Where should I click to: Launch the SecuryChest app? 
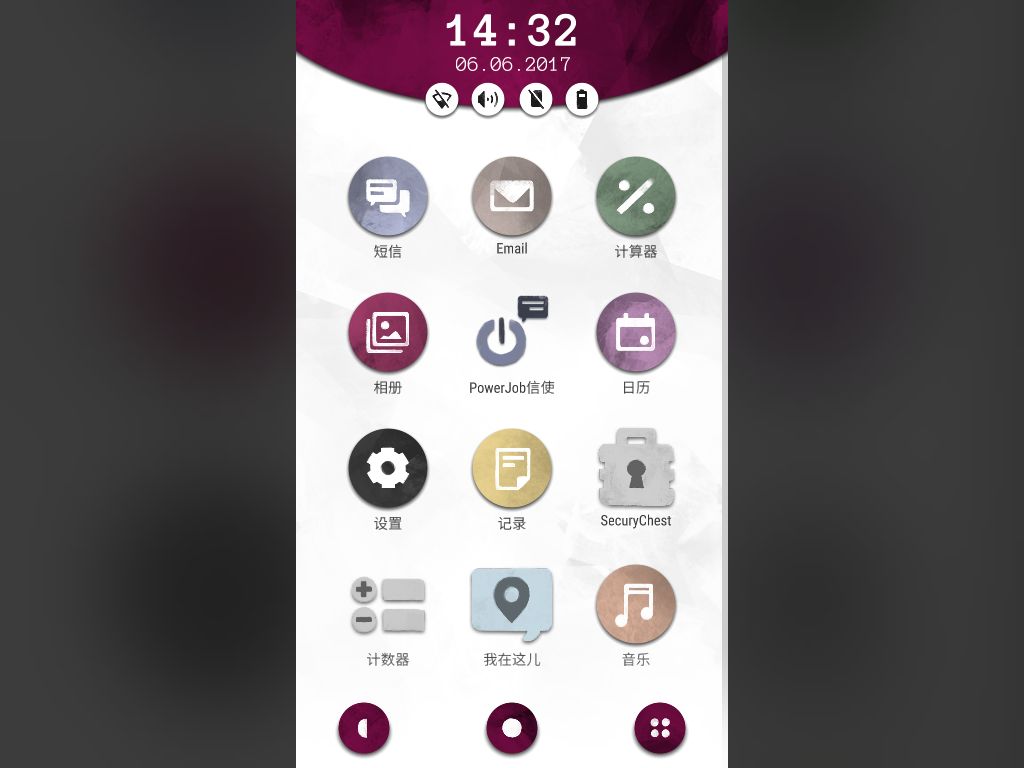coord(636,469)
